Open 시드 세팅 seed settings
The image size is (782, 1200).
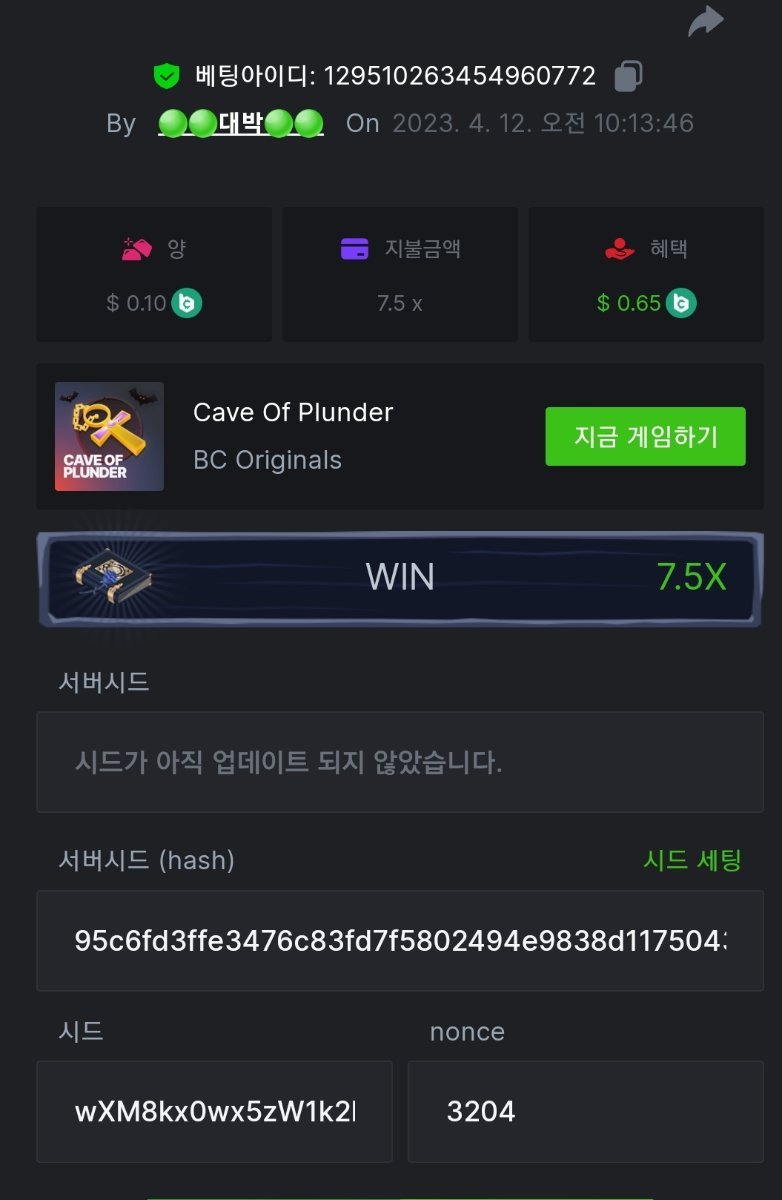[692, 860]
